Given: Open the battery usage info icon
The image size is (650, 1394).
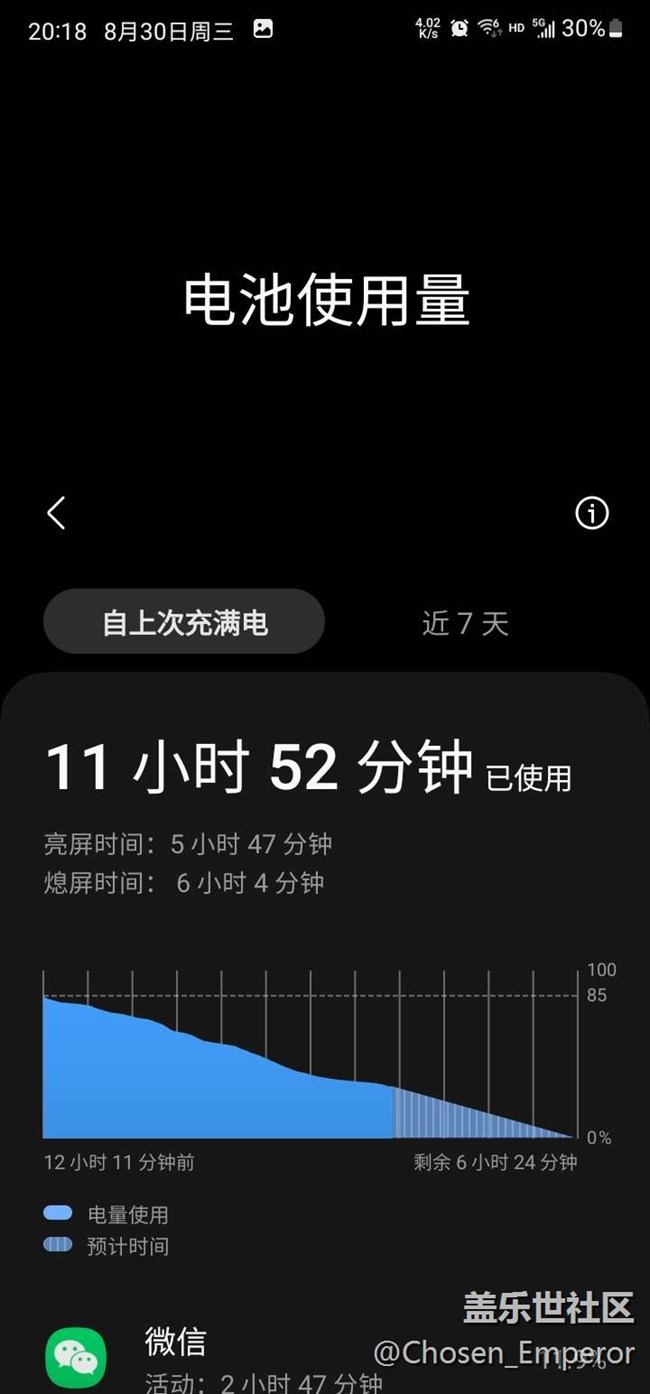Looking at the screenshot, I should pyautogui.click(x=592, y=513).
